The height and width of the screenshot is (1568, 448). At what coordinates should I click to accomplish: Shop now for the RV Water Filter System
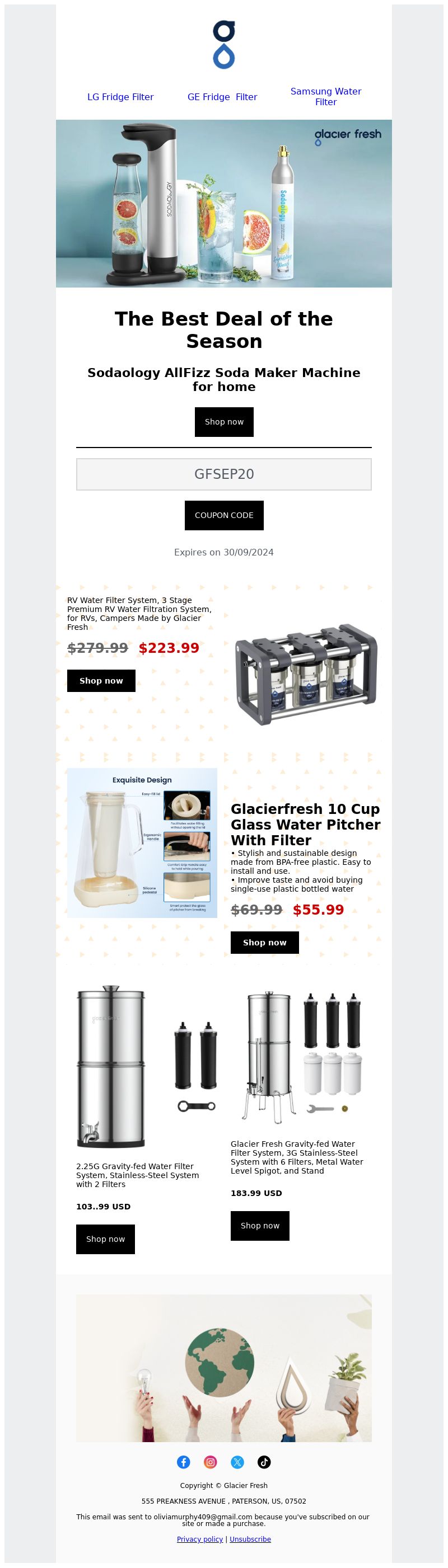tap(101, 681)
